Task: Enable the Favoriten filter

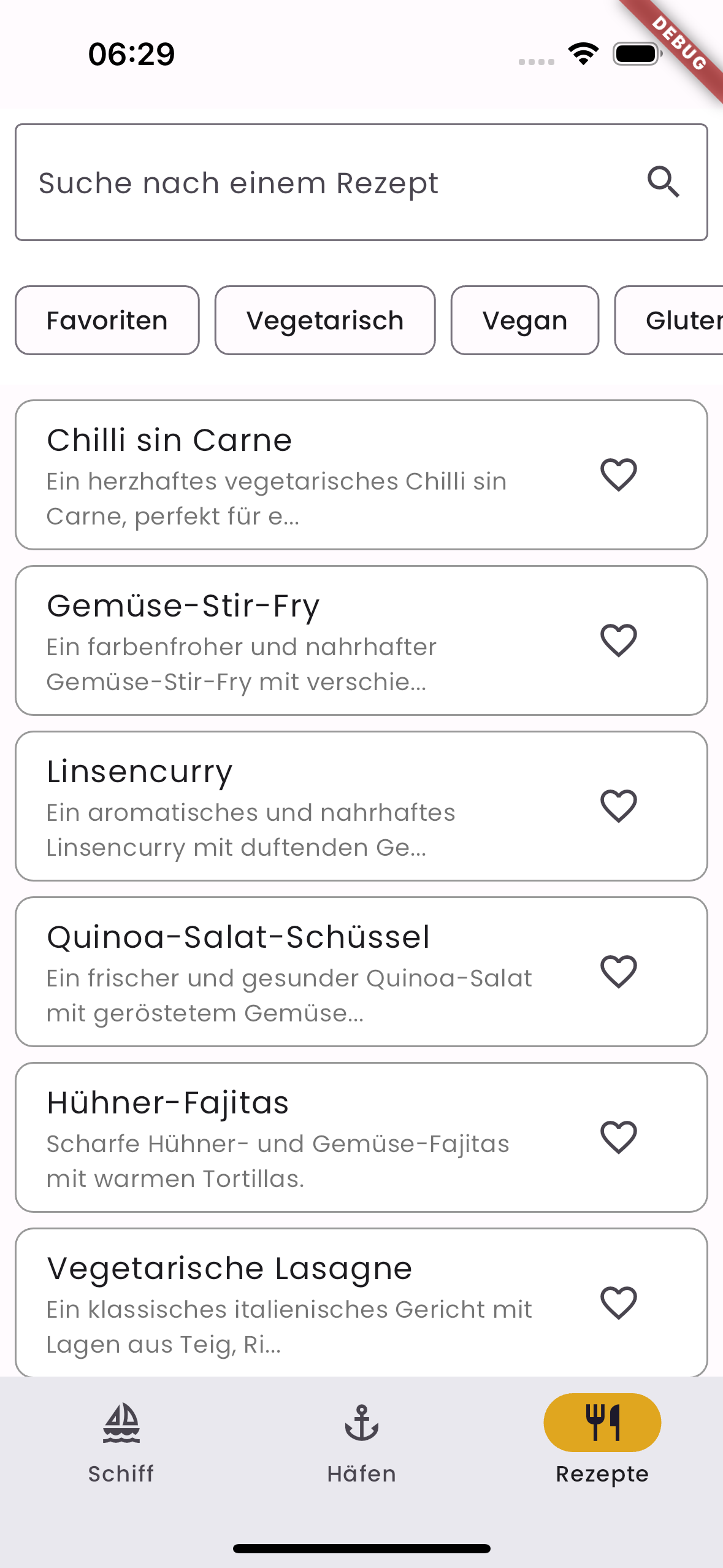Action: 107,320
